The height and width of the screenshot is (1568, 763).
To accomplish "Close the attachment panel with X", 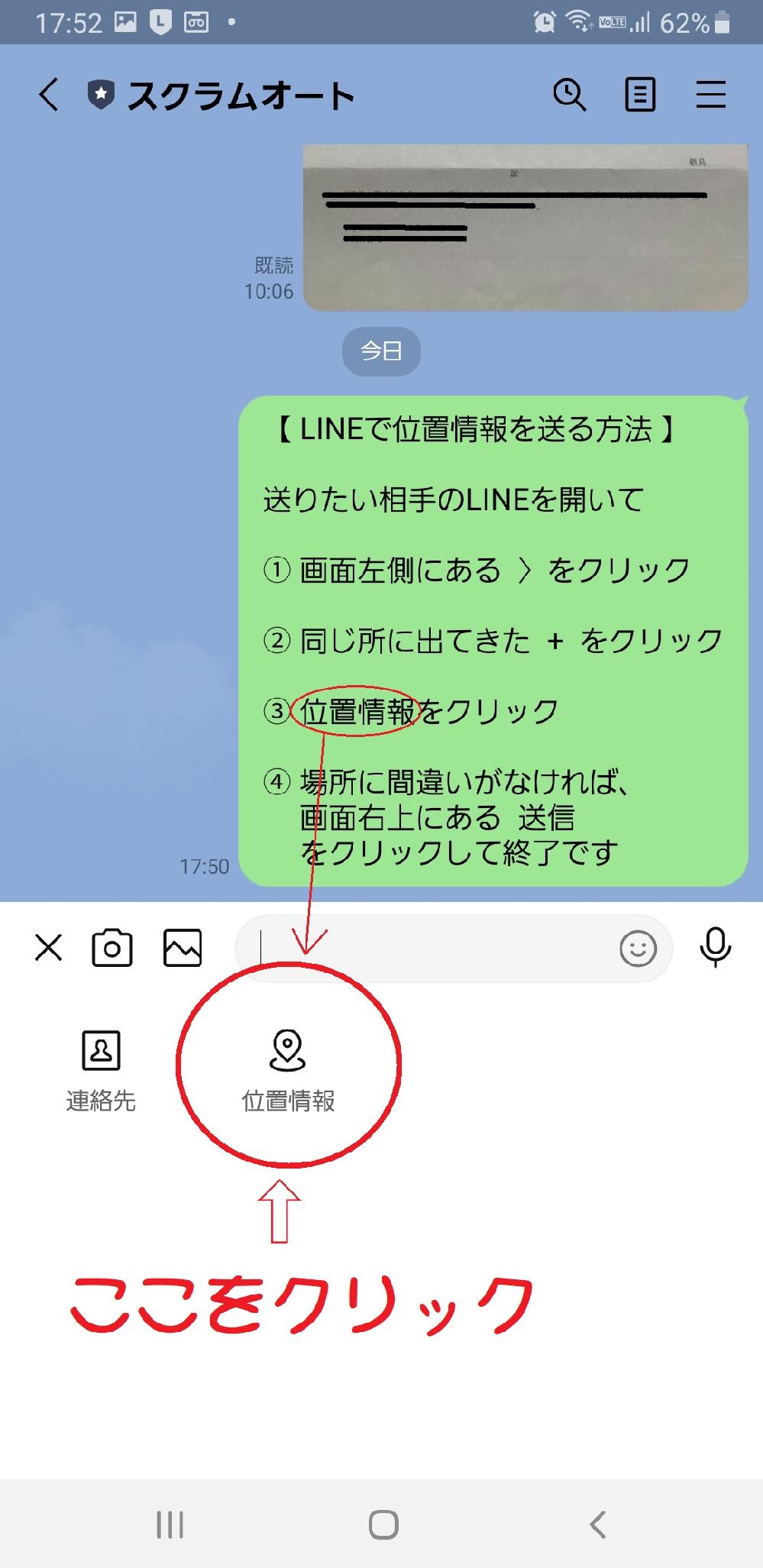I will (49, 949).
